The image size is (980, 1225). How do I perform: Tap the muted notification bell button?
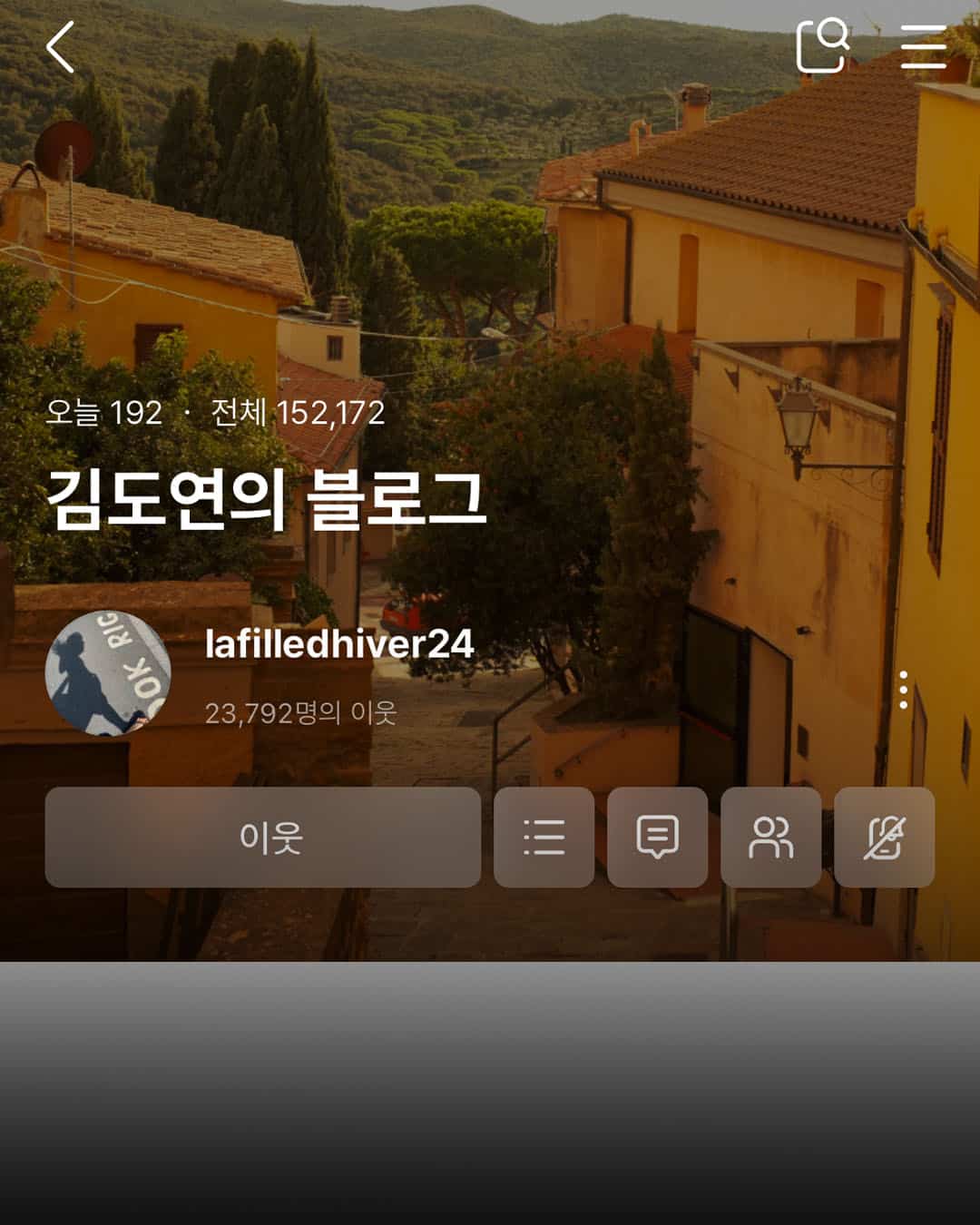[x=884, y=837]
